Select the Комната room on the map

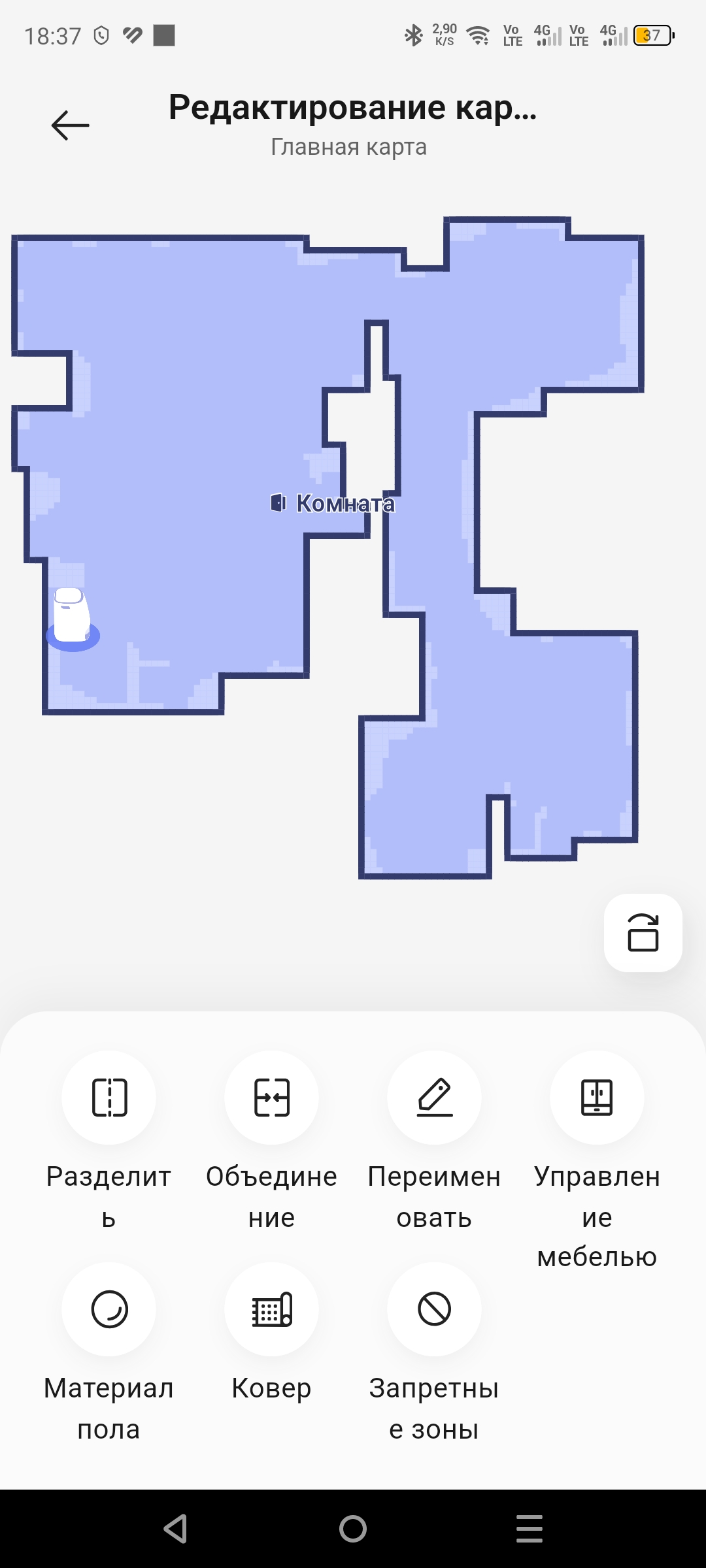[x=333, y=503]
